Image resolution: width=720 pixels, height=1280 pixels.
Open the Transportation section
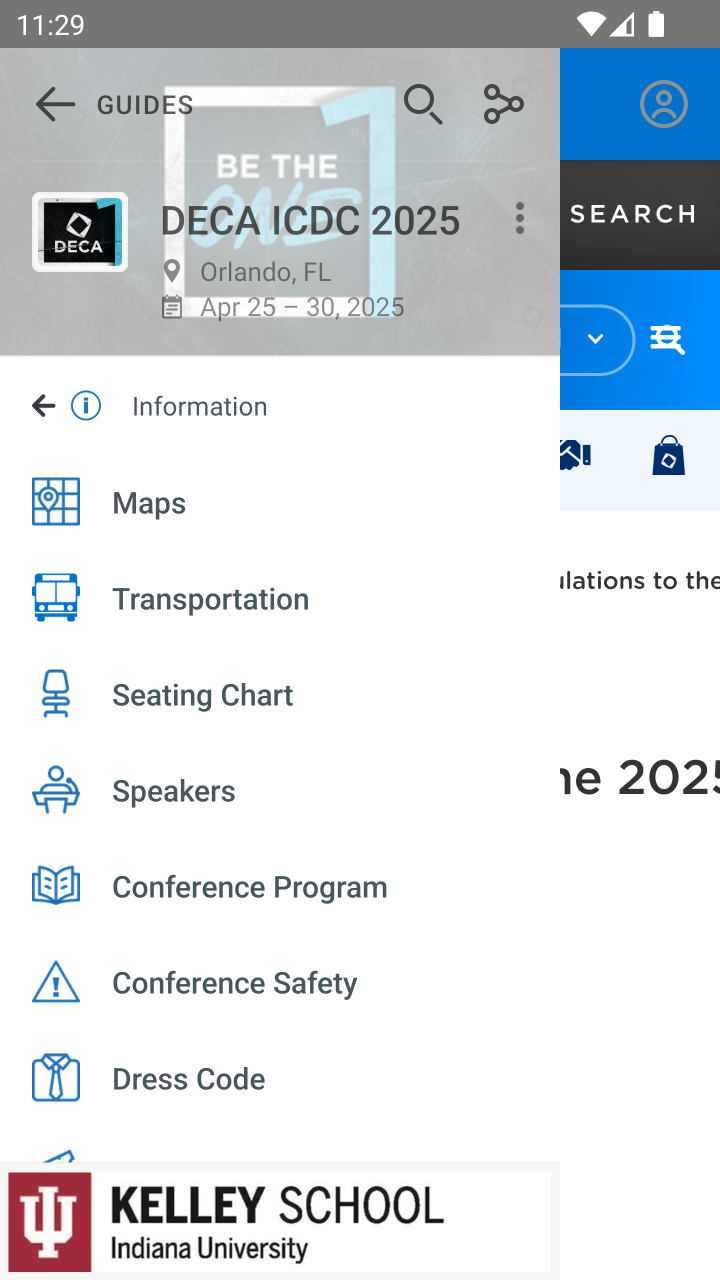coord(210,598)
